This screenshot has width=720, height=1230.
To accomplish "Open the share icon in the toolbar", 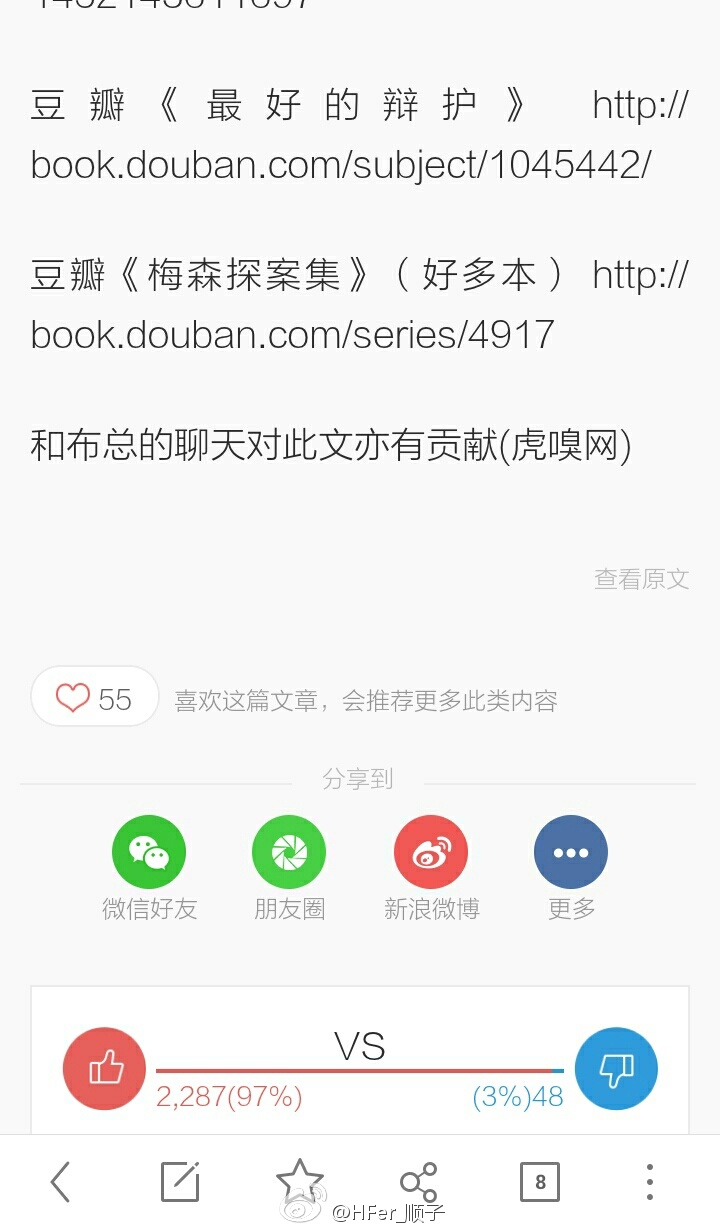I will 419,1182.
